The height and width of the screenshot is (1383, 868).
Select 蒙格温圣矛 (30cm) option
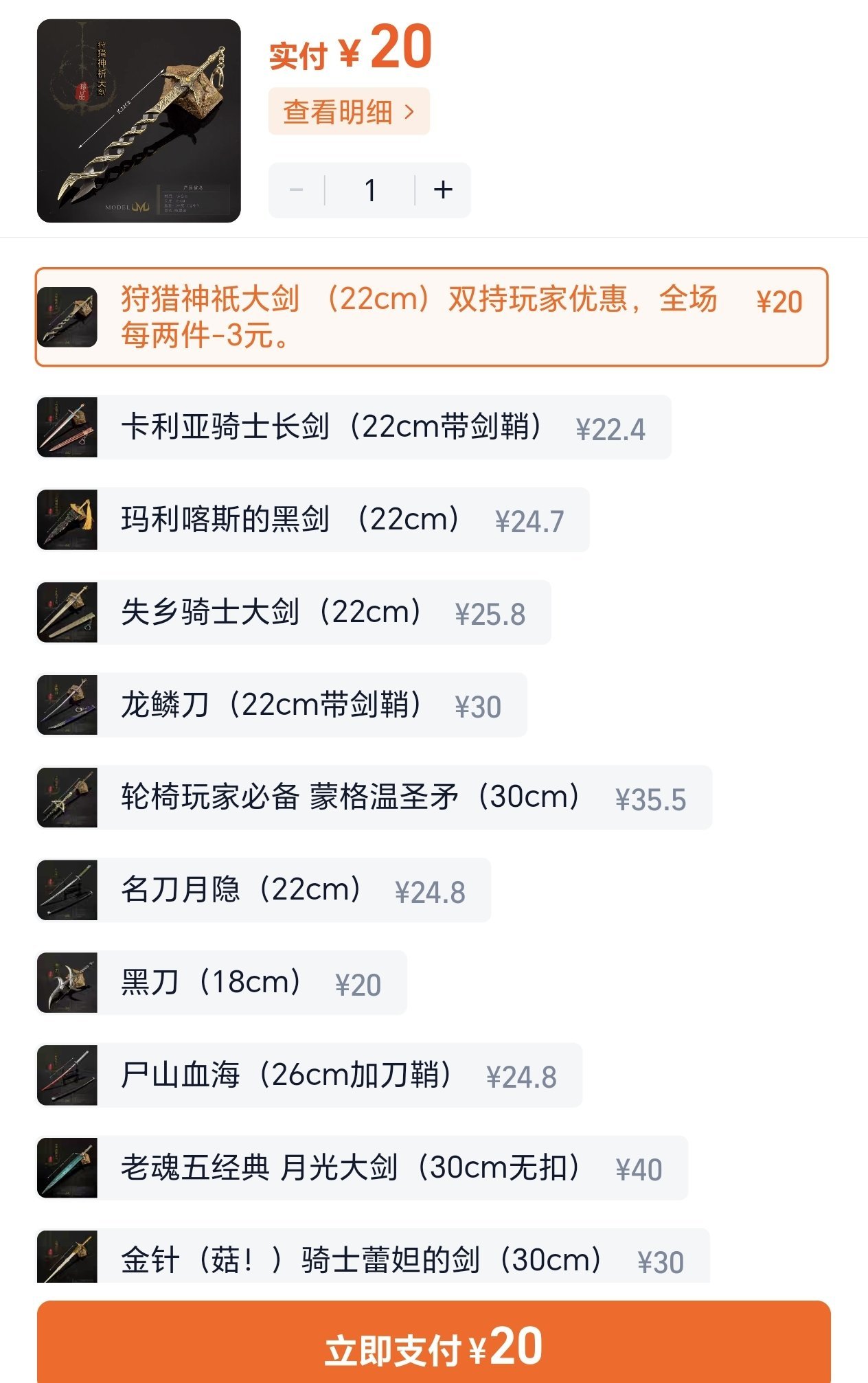click(x=374, y=798)
